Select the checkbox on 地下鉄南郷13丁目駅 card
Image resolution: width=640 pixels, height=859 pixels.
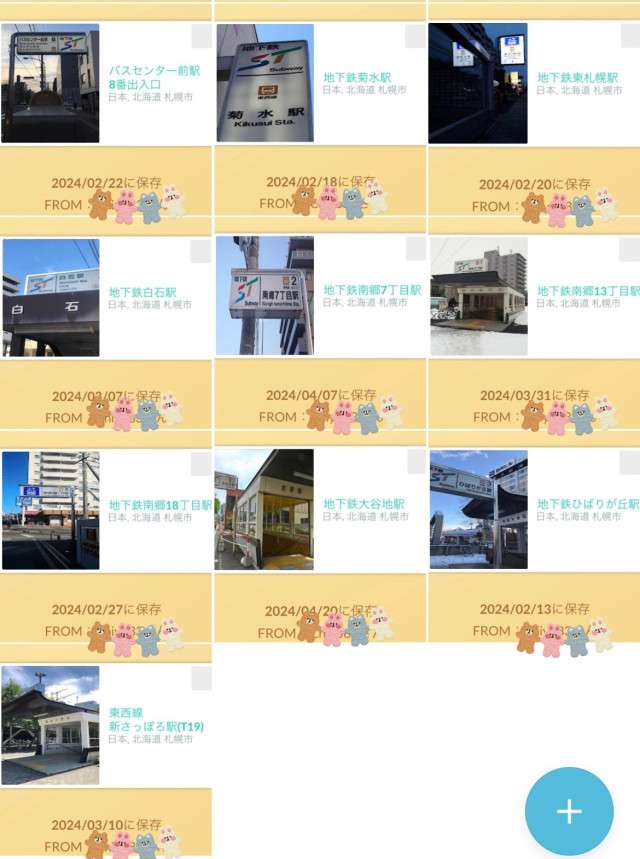pos(629,250)
